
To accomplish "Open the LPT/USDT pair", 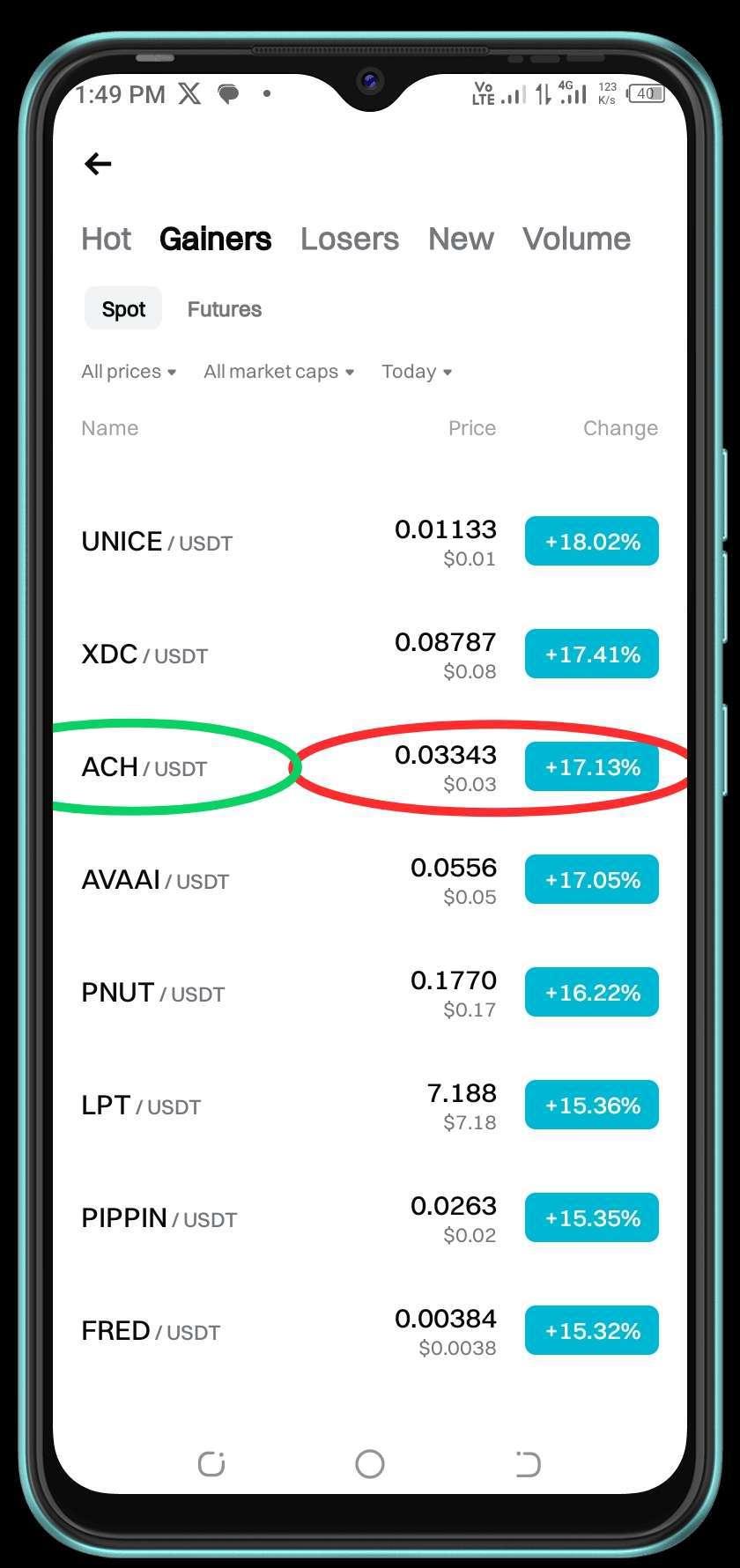I will click(x=141, y=1106).
